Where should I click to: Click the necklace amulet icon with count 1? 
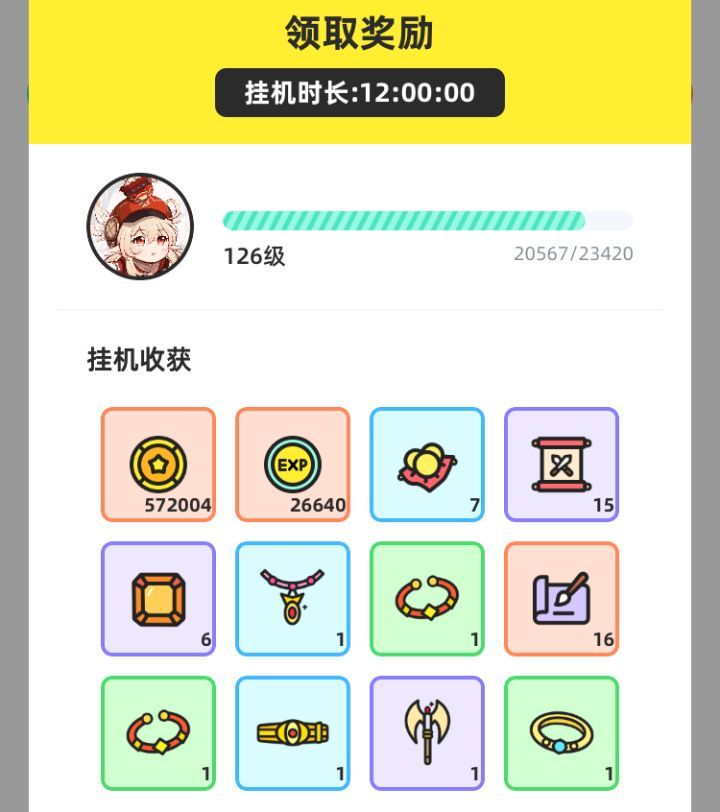point(292,597)
